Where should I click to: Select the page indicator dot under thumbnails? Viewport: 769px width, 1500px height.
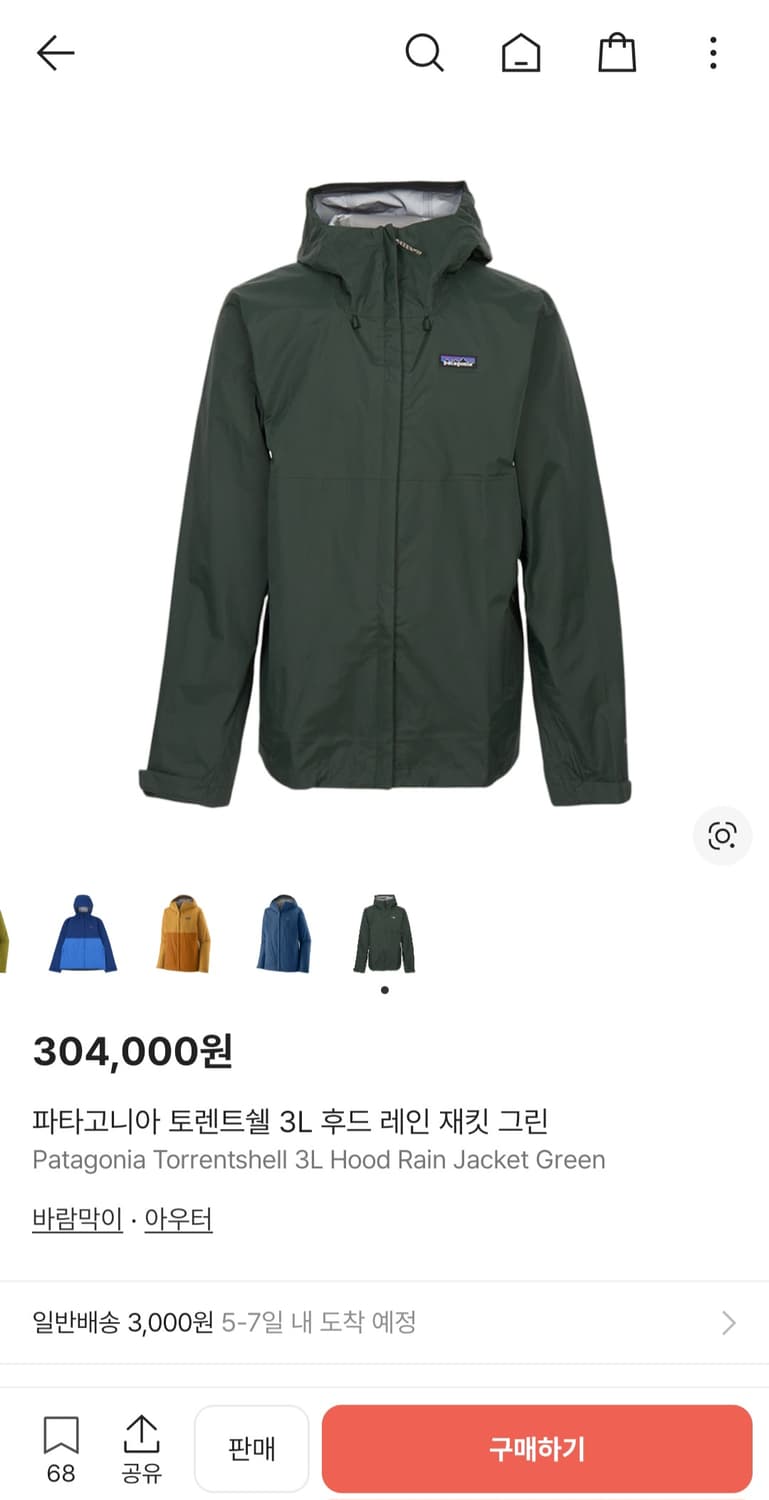(x=384, y=989)
